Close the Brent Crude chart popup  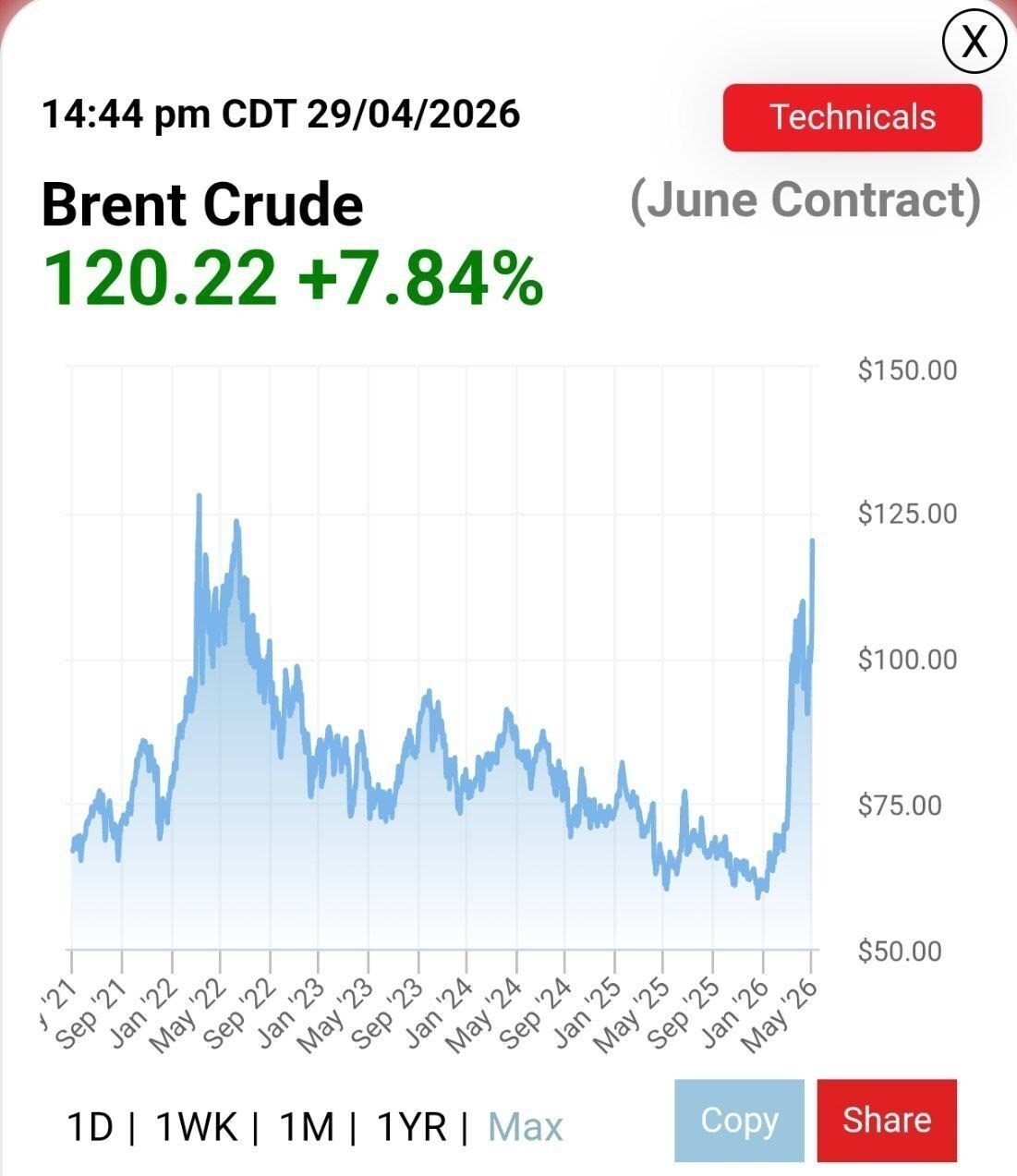974,42
